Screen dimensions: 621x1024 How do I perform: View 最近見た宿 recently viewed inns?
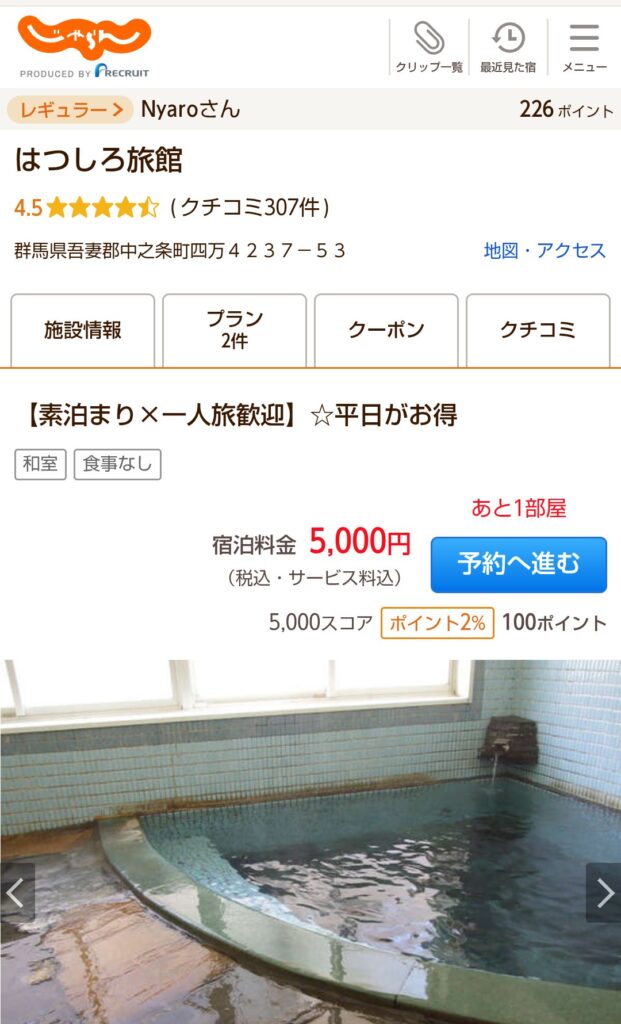click(x=508, y=47)
